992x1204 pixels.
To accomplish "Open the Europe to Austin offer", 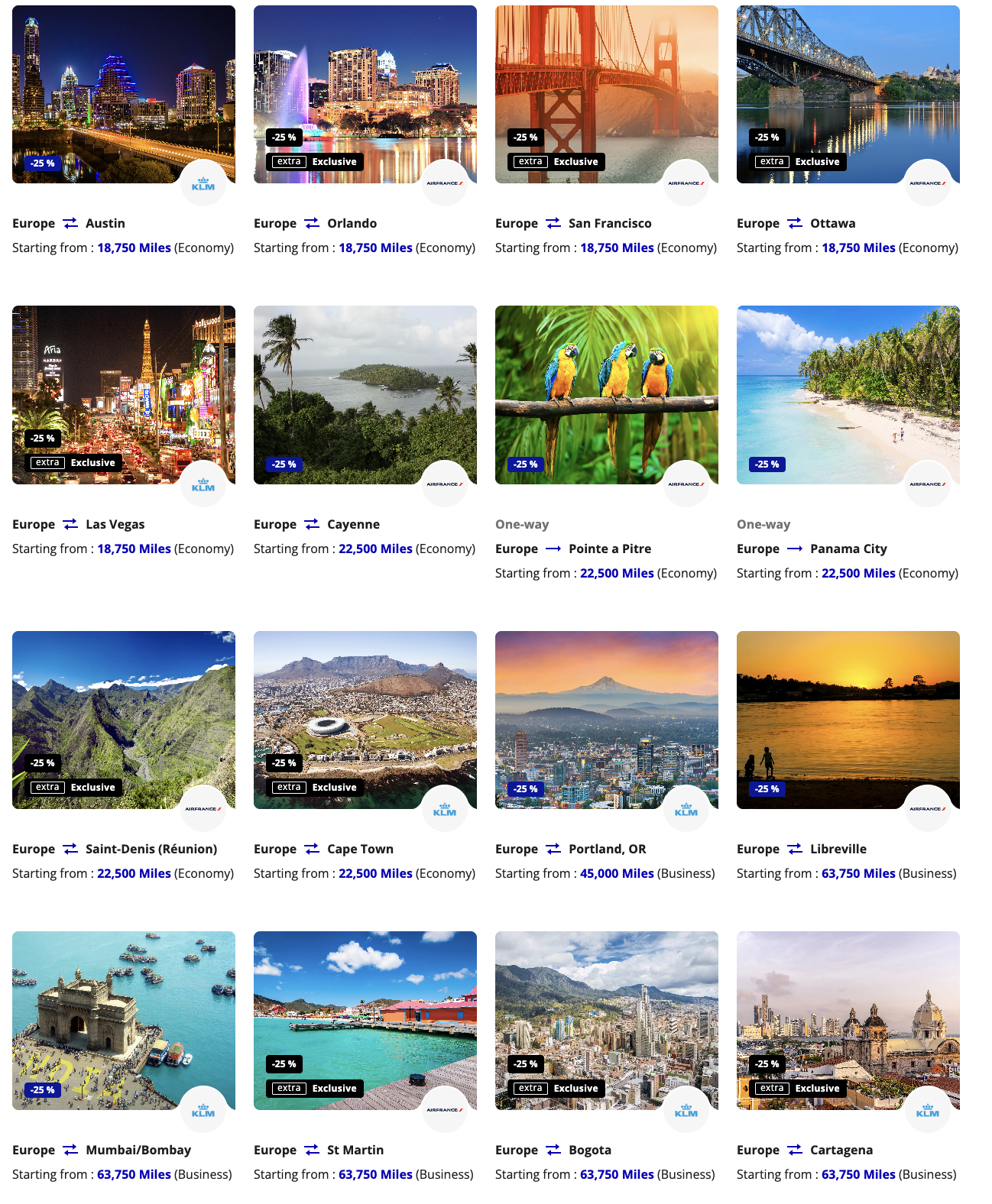I will tap(124, 95).
